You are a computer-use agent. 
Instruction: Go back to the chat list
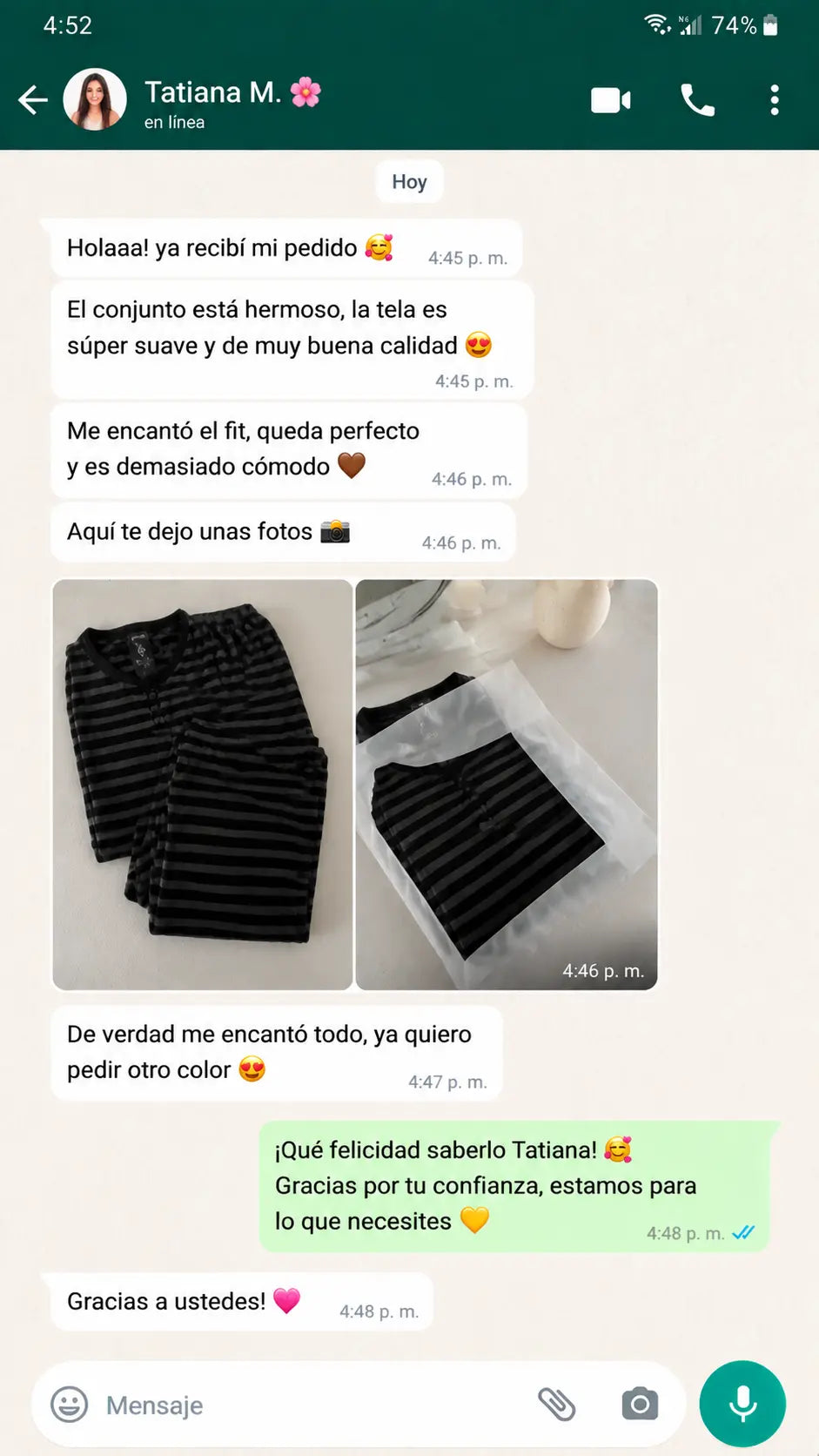tap(33, 100)
